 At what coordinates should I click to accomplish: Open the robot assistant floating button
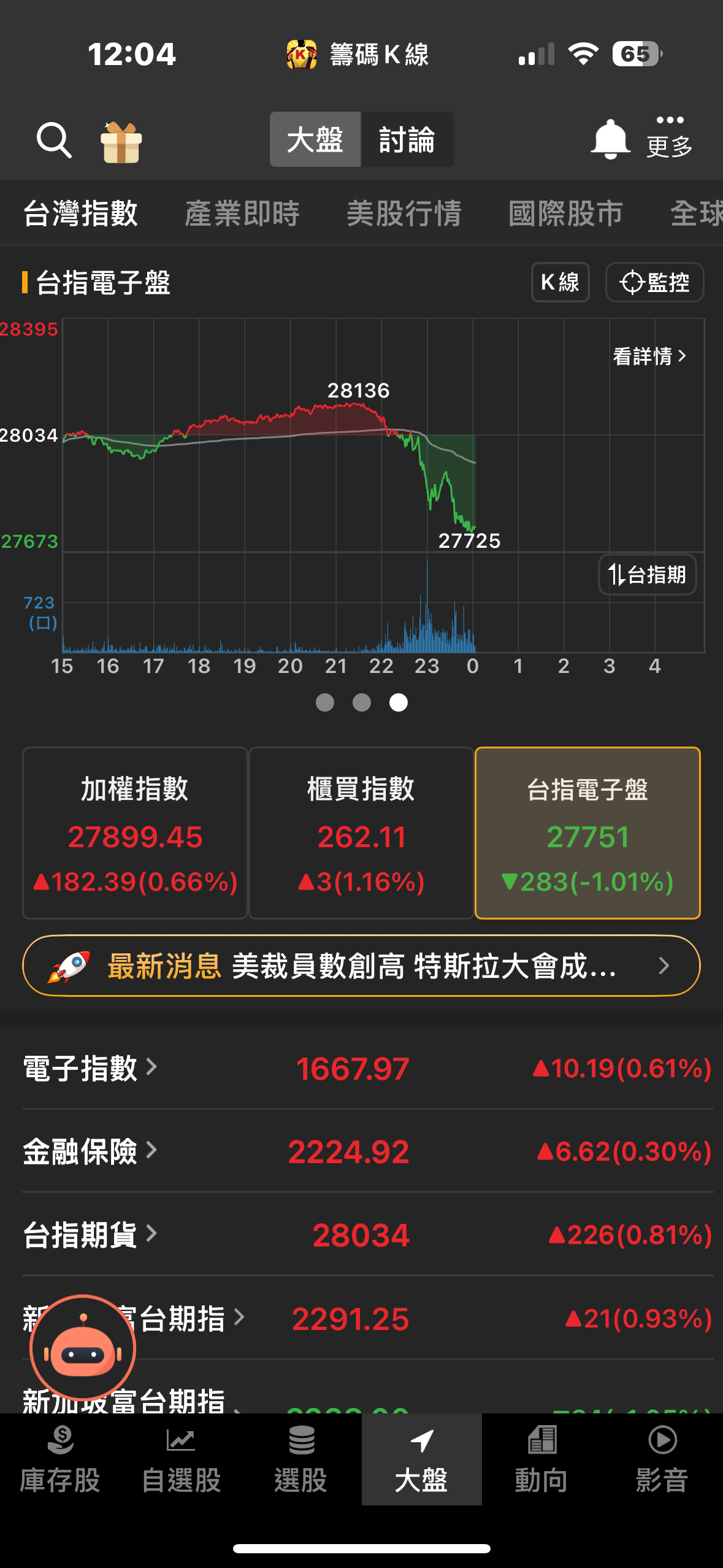click(83, 1348)
